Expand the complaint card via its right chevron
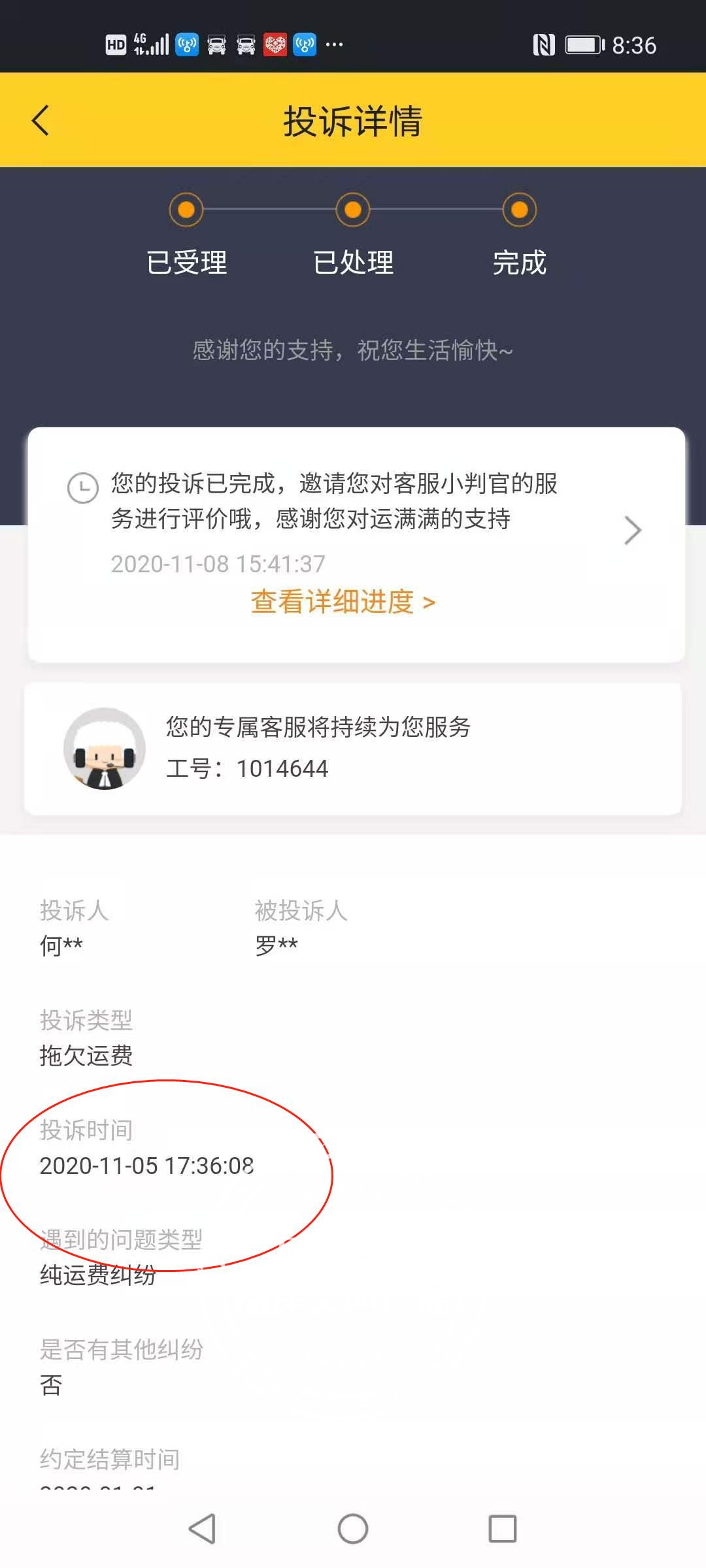 point(631,529)
